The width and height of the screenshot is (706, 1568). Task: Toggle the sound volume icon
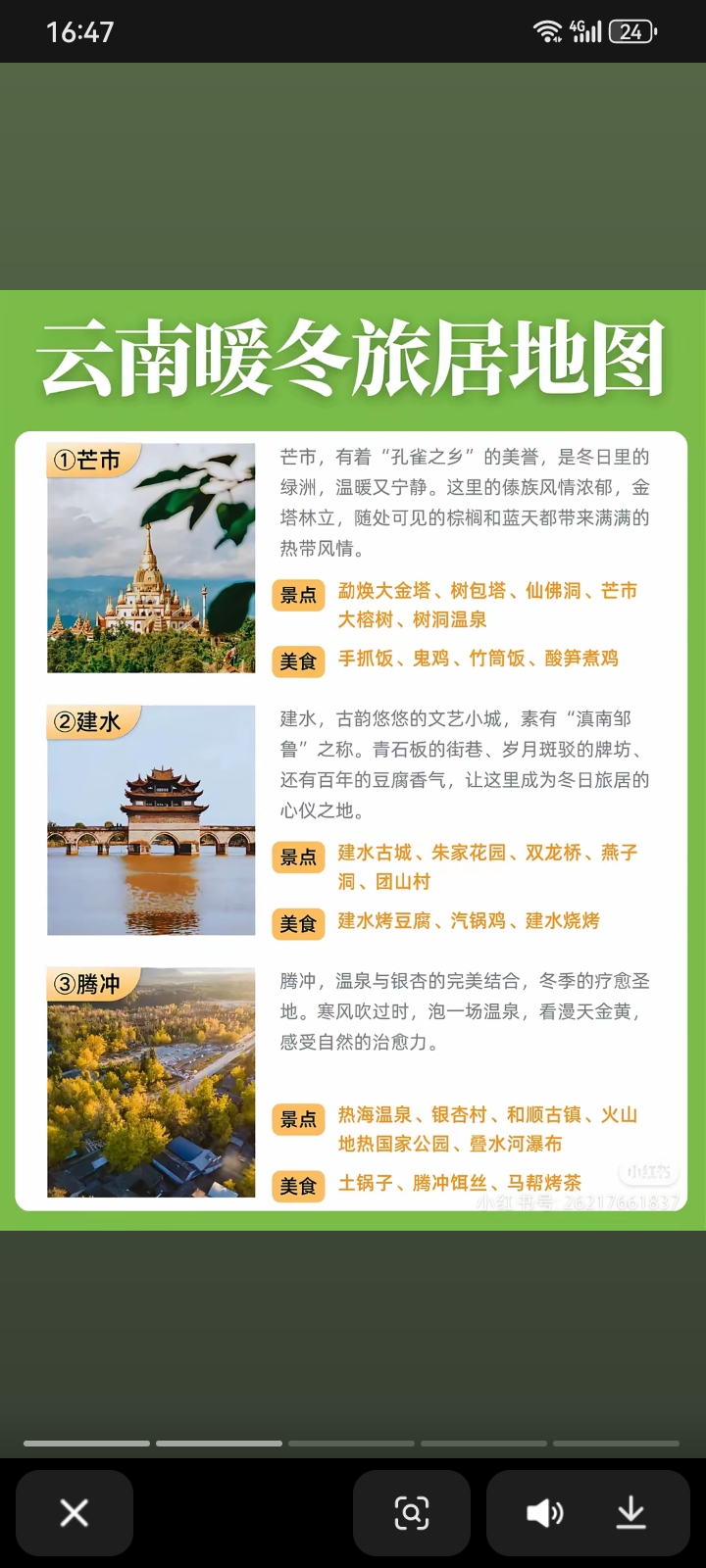click(545, 1512)
